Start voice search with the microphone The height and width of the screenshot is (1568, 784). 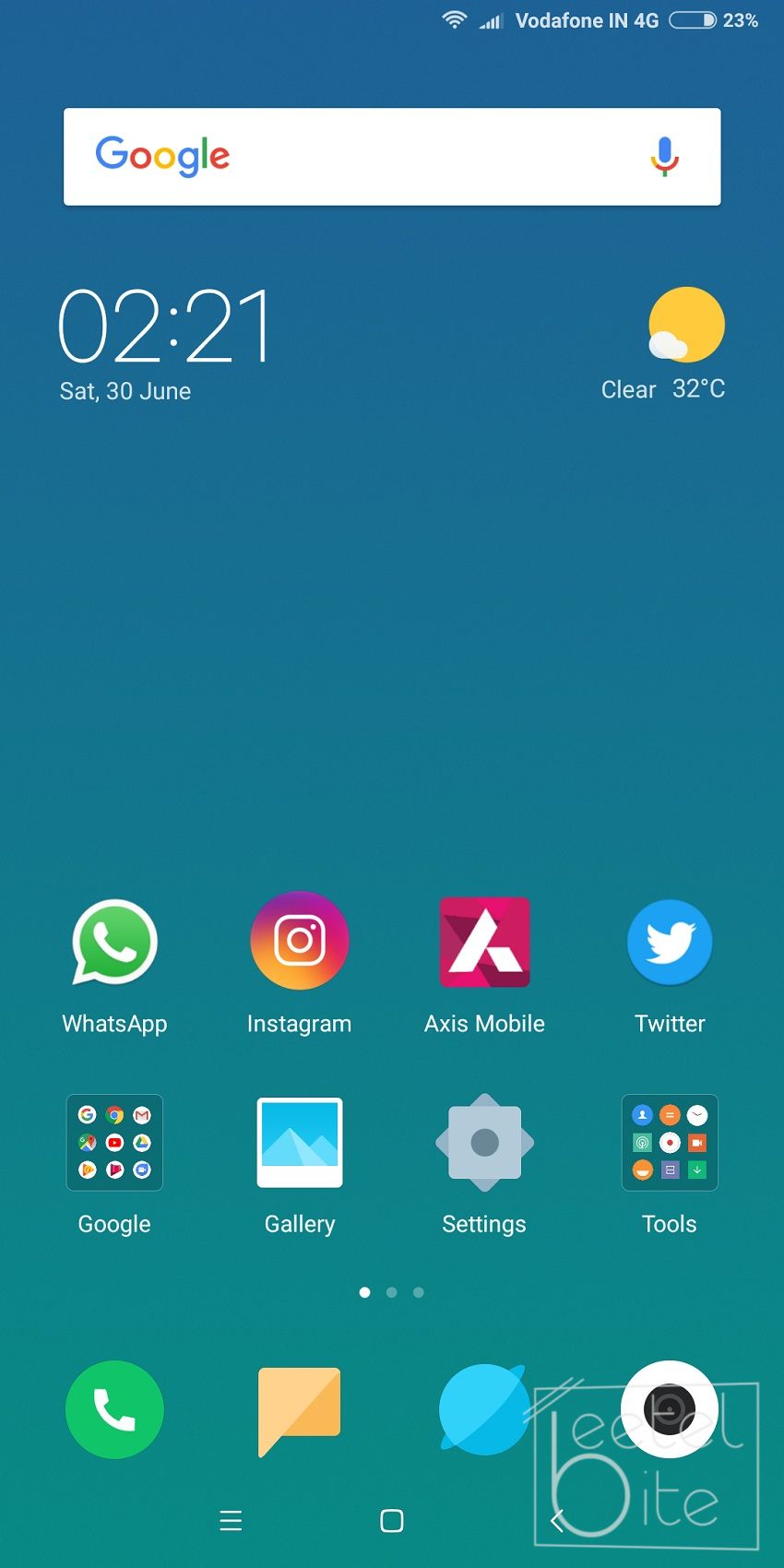[x=664, y=157]
